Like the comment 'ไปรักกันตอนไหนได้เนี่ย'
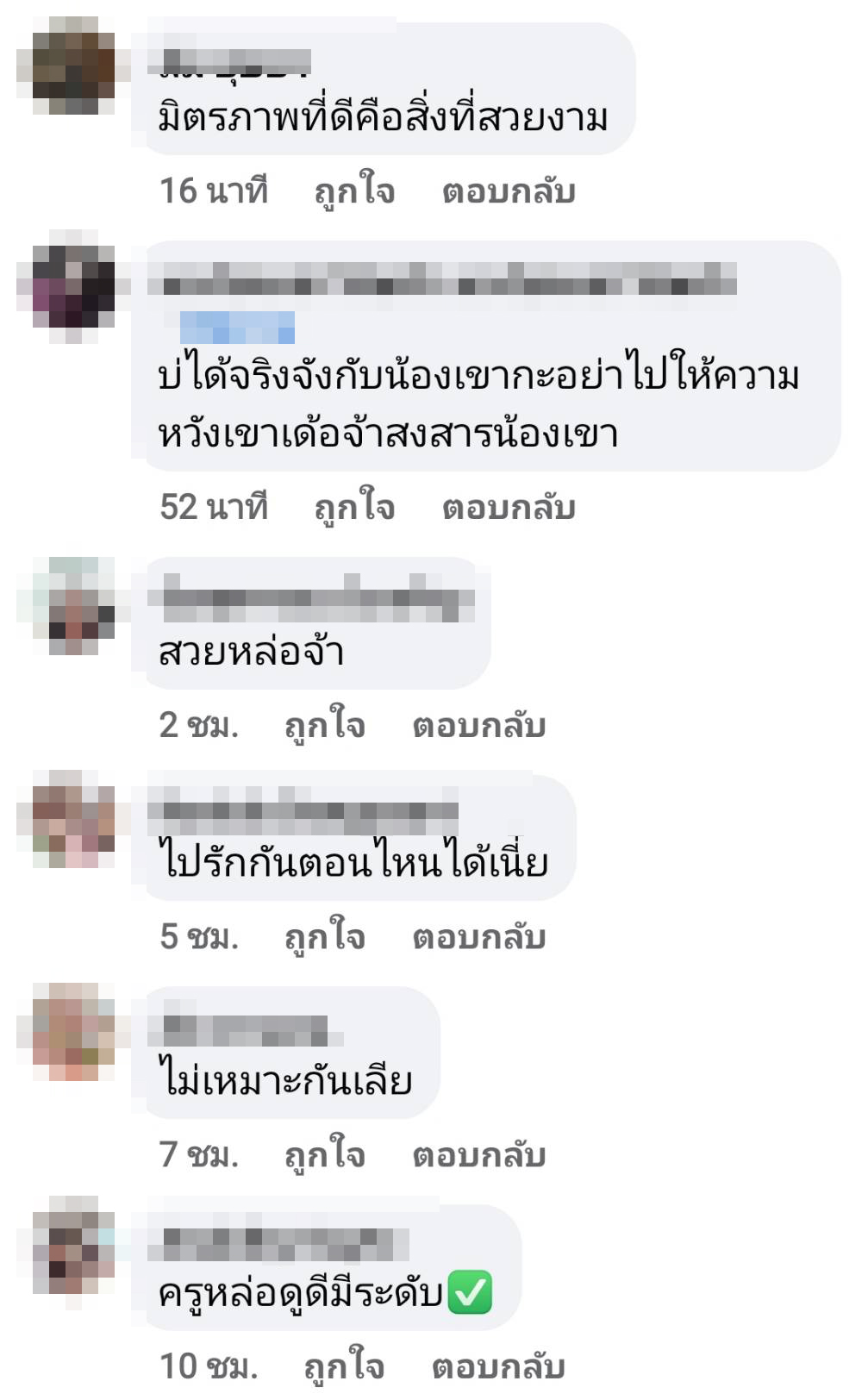Image resolution: width=868 pixels, height=1400 pixels. (325, 936)
